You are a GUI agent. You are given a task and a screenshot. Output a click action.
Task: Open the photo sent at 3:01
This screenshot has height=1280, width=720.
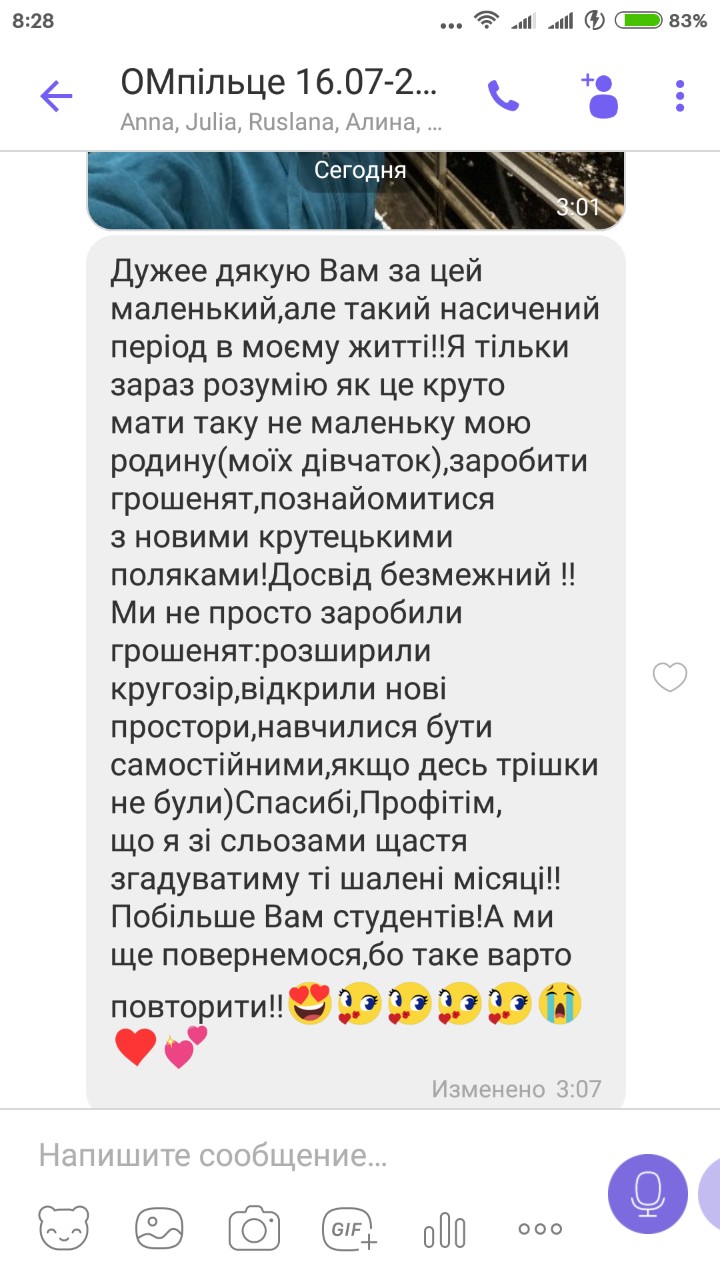pos(355,192)
